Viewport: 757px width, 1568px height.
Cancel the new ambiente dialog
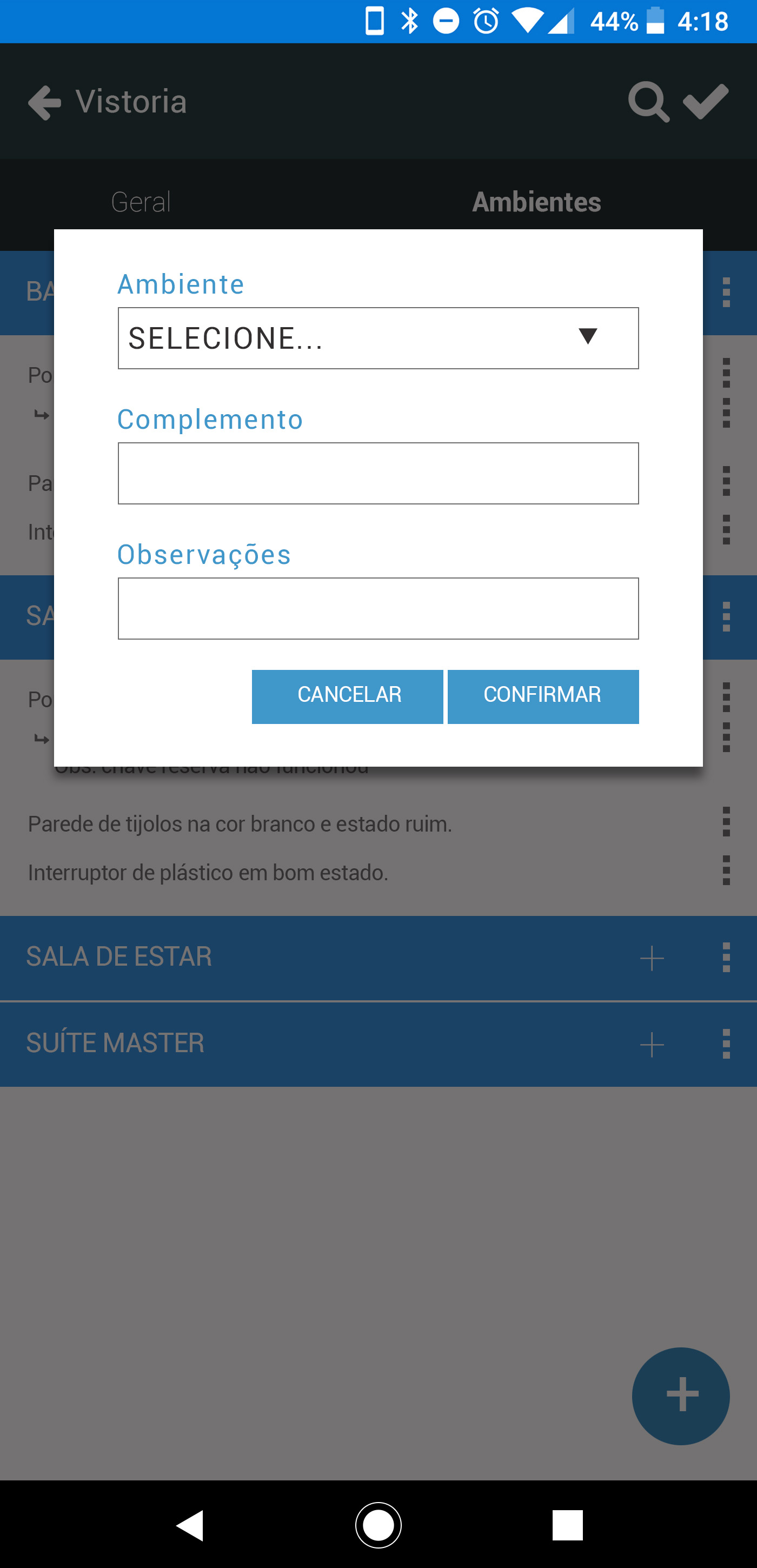click(x=348, y=696)
